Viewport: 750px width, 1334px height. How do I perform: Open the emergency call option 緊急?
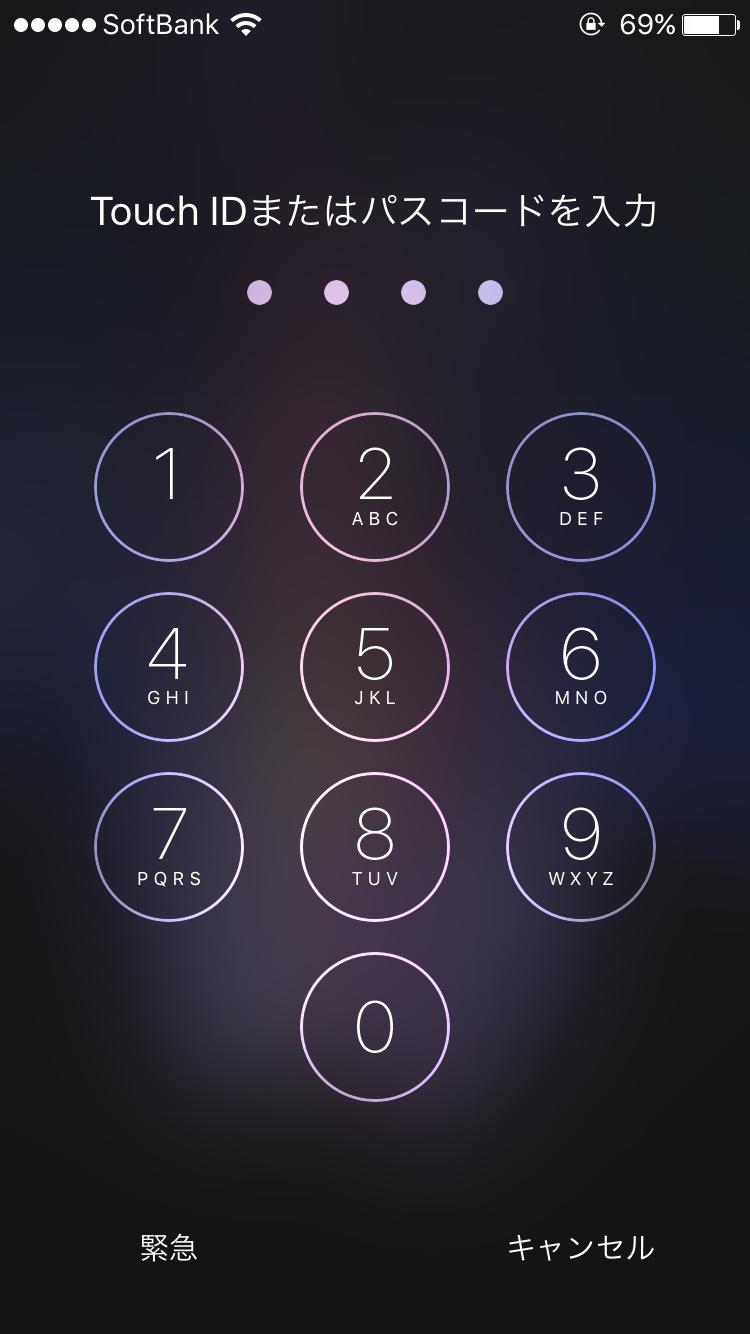click(169, 1247)
